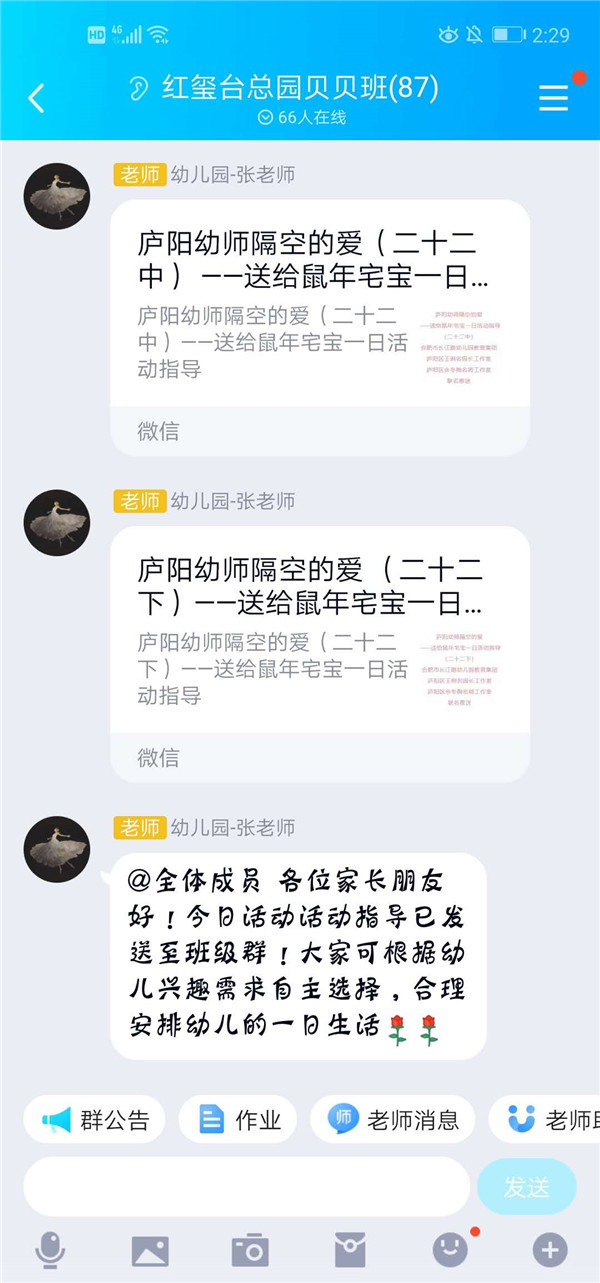Open the emoji panel
The width and height of the screenshot is (600, 1283).
tap(450, 1250)
